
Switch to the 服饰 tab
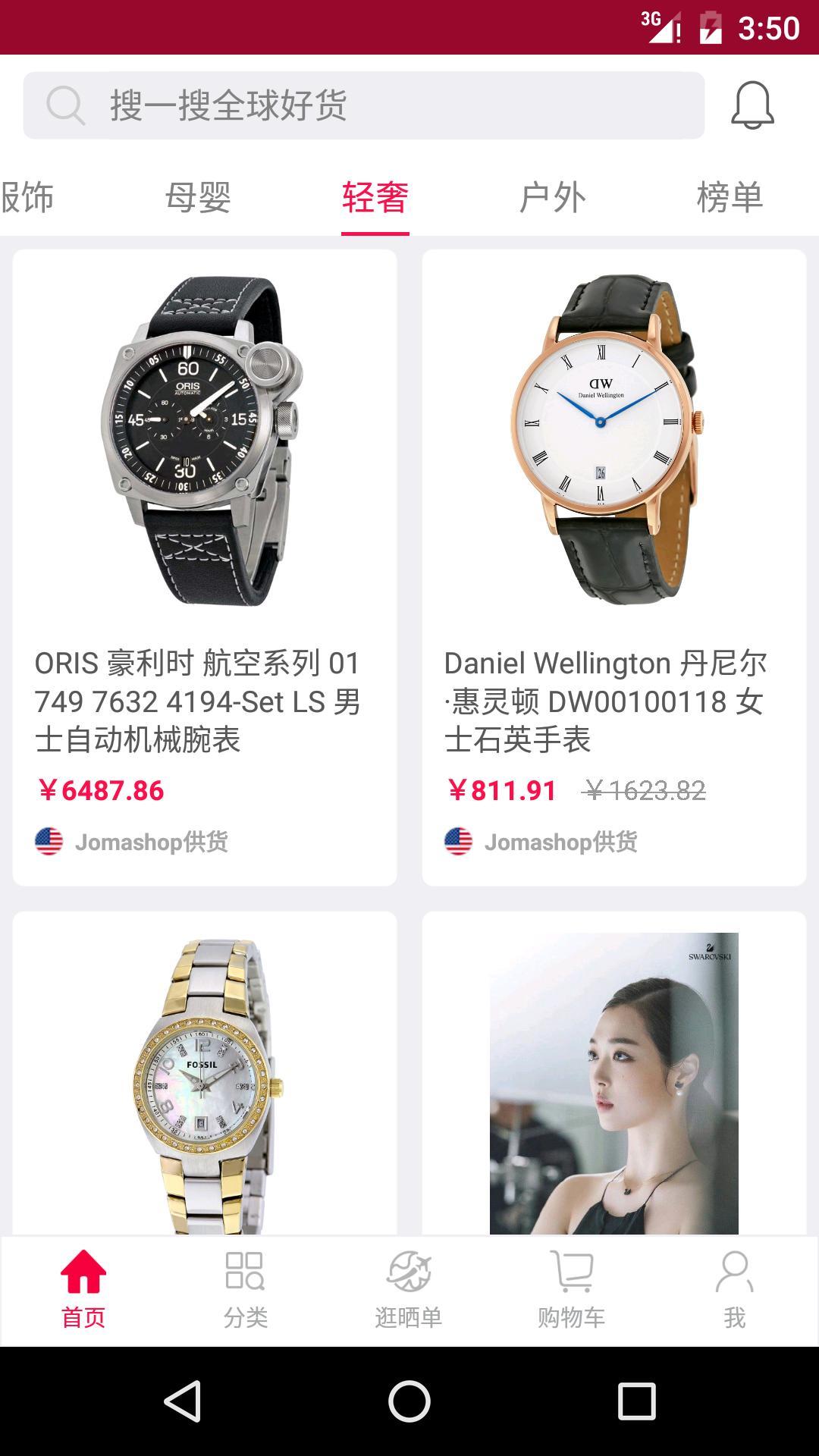pyautogui.click(x=27, y=197)
